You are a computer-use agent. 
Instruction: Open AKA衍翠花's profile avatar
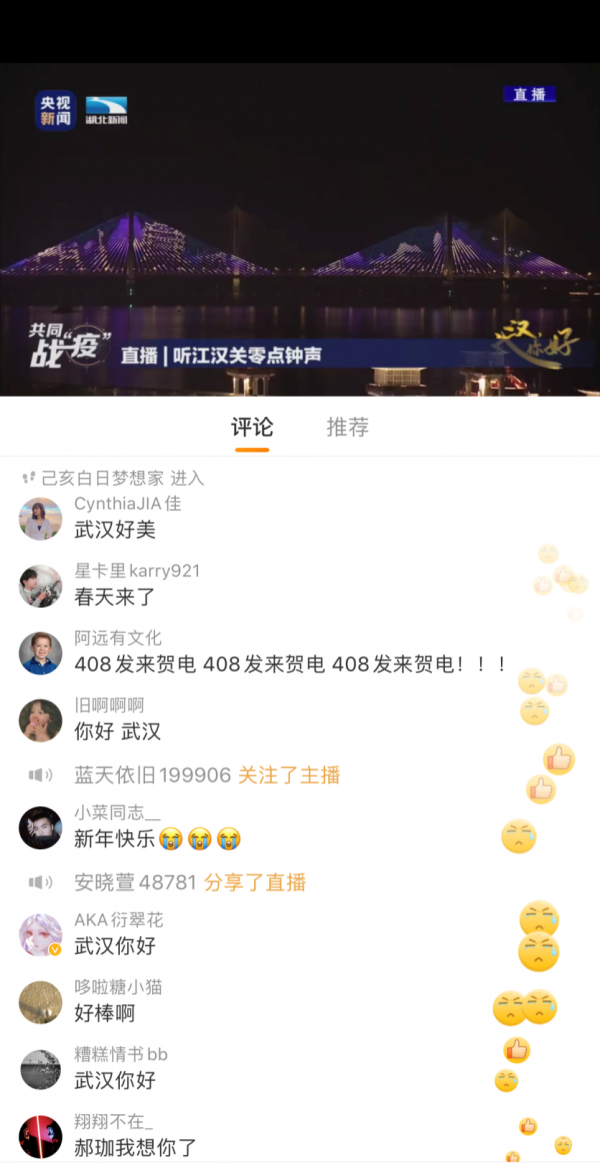(x=41, y=934)
